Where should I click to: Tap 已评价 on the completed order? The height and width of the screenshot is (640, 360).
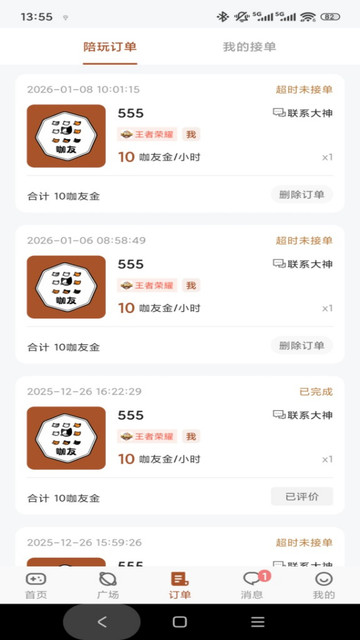(302, 497)
